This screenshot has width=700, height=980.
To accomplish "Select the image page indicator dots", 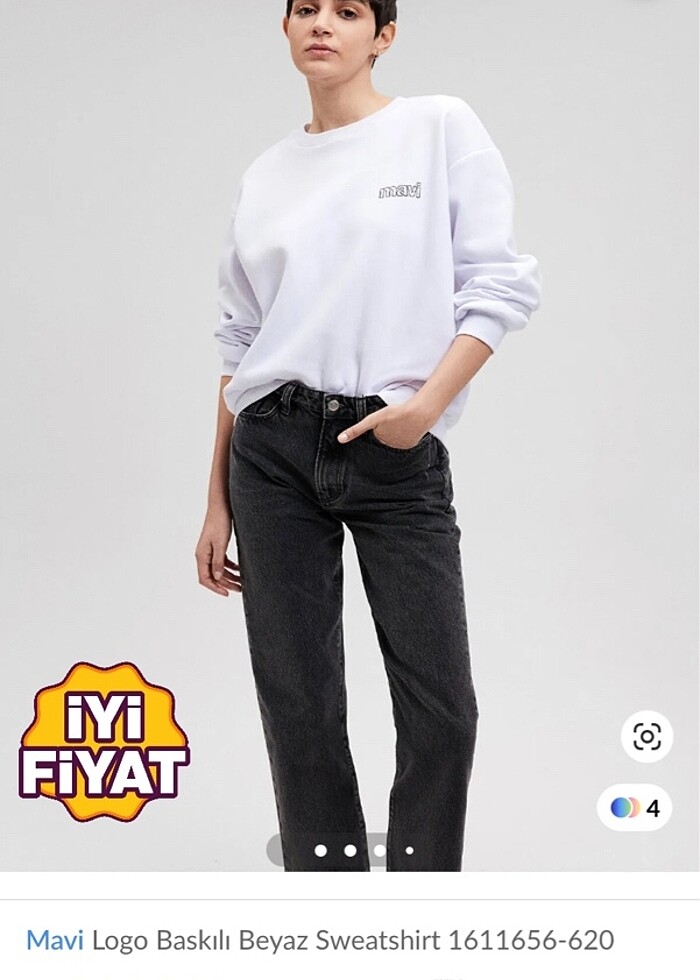I will 350,850.
